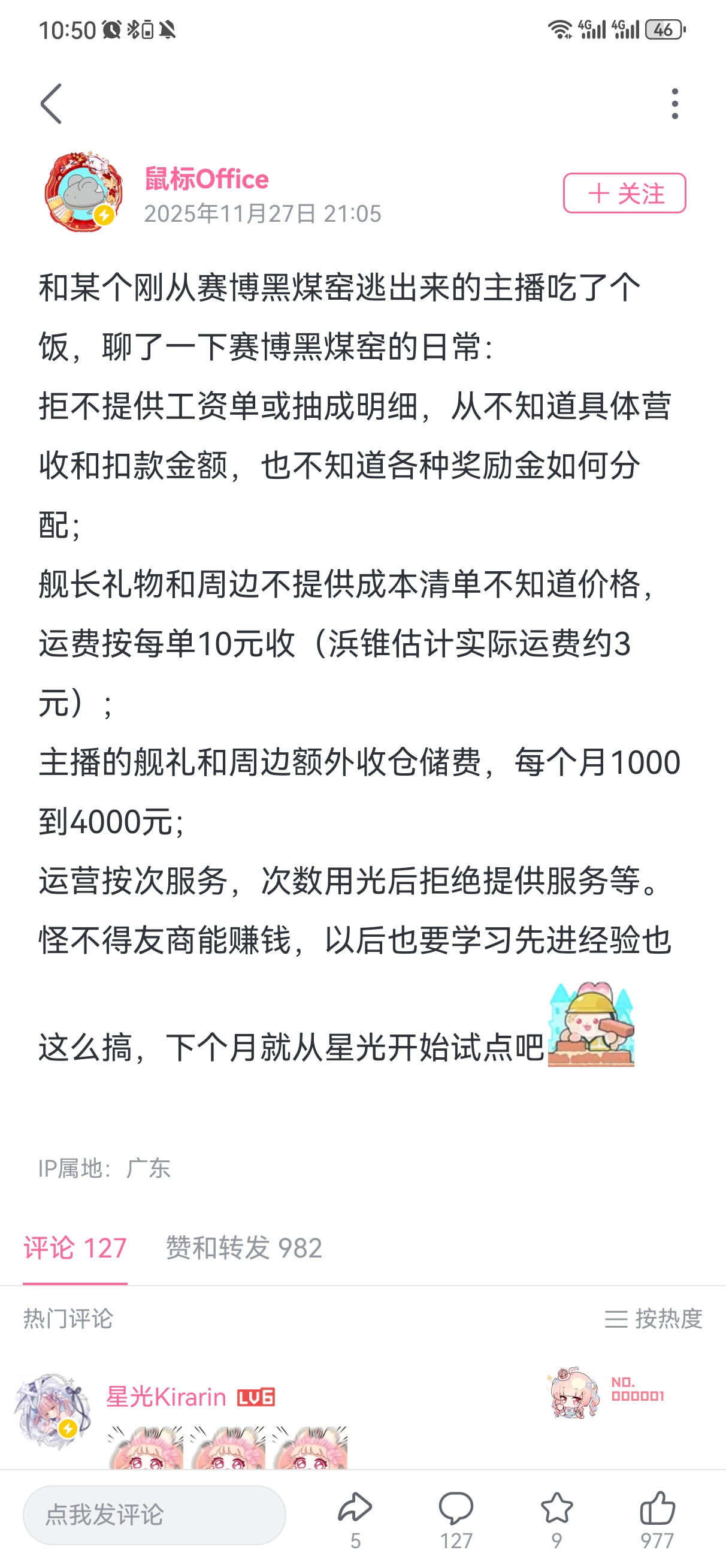726x1568 pixels.
Task: Select the 评论 127 tab
Action: pos(75,1248)
